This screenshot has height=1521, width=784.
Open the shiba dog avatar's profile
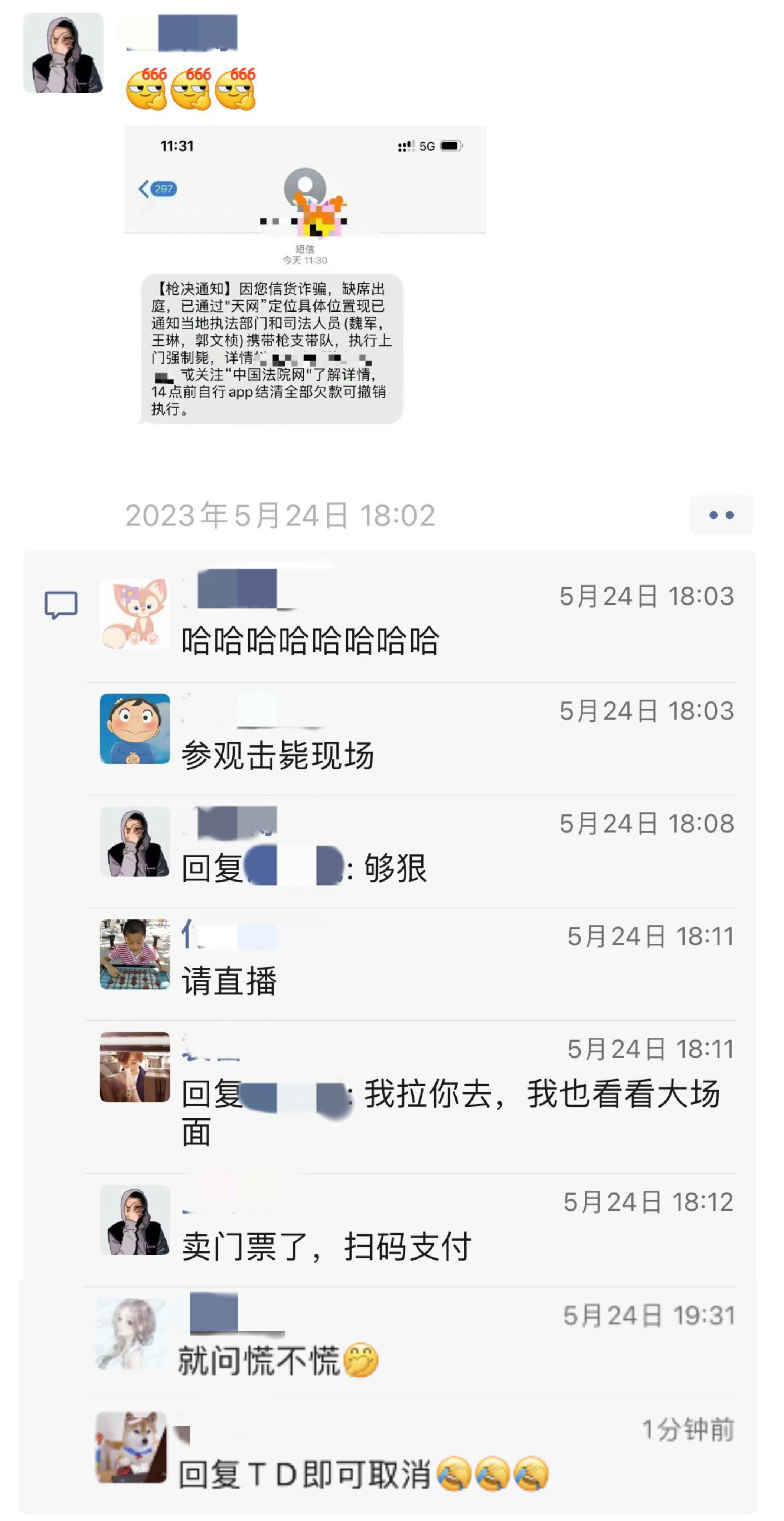[131, 1447]
